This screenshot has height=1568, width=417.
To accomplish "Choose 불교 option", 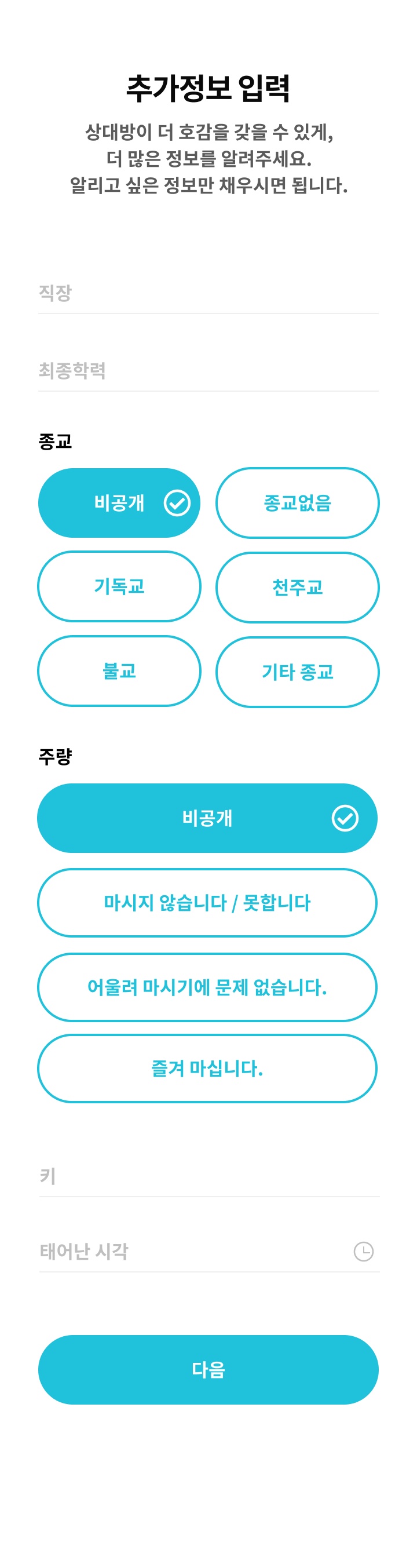I will (x=119, y=672).
